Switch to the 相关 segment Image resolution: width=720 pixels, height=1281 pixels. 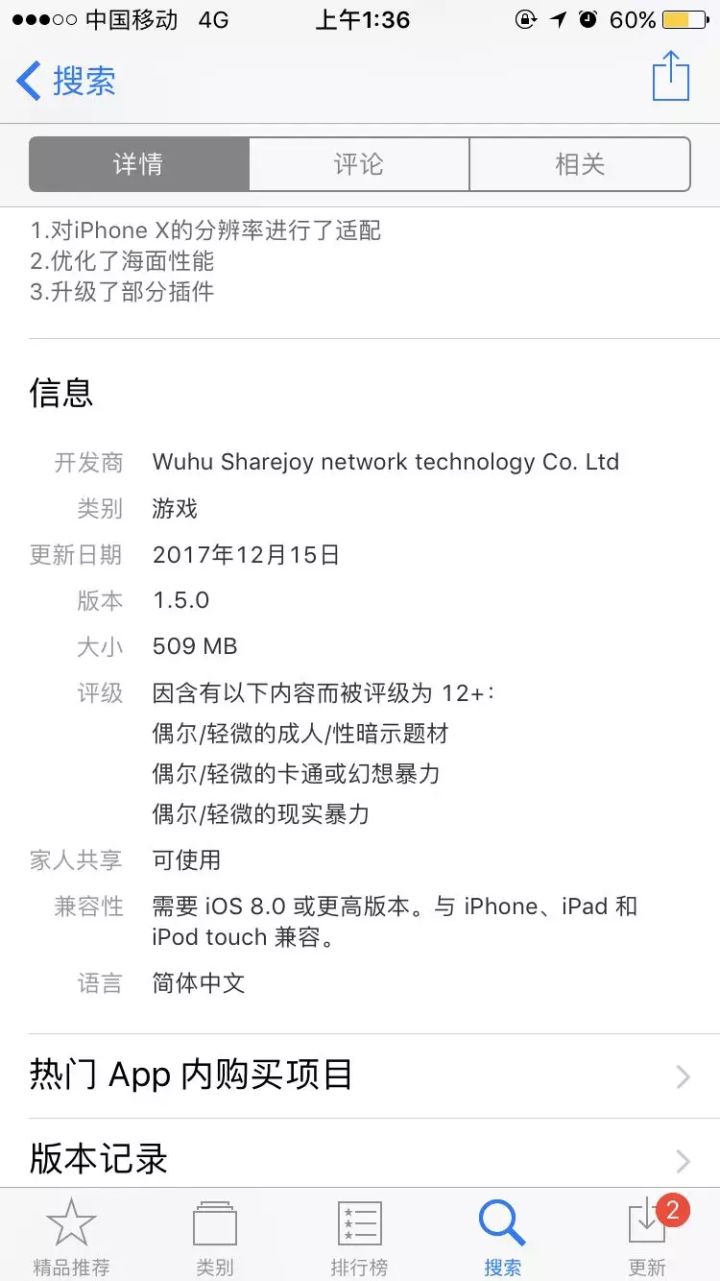pos(580,164)
